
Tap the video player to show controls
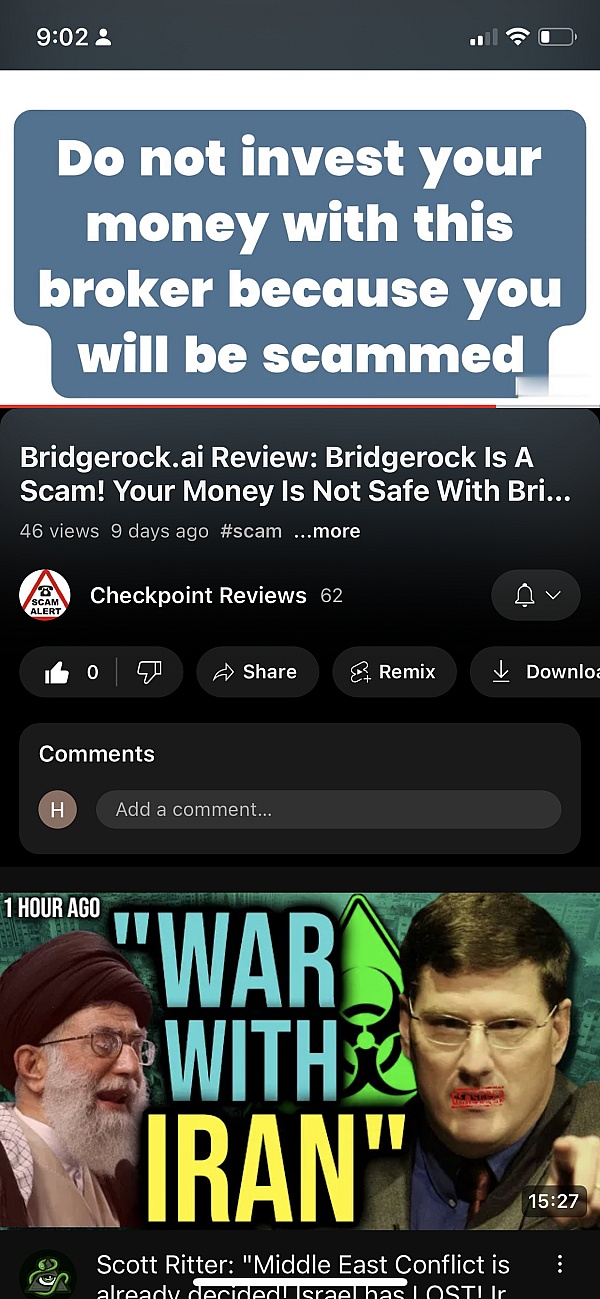tap(300, 240)
